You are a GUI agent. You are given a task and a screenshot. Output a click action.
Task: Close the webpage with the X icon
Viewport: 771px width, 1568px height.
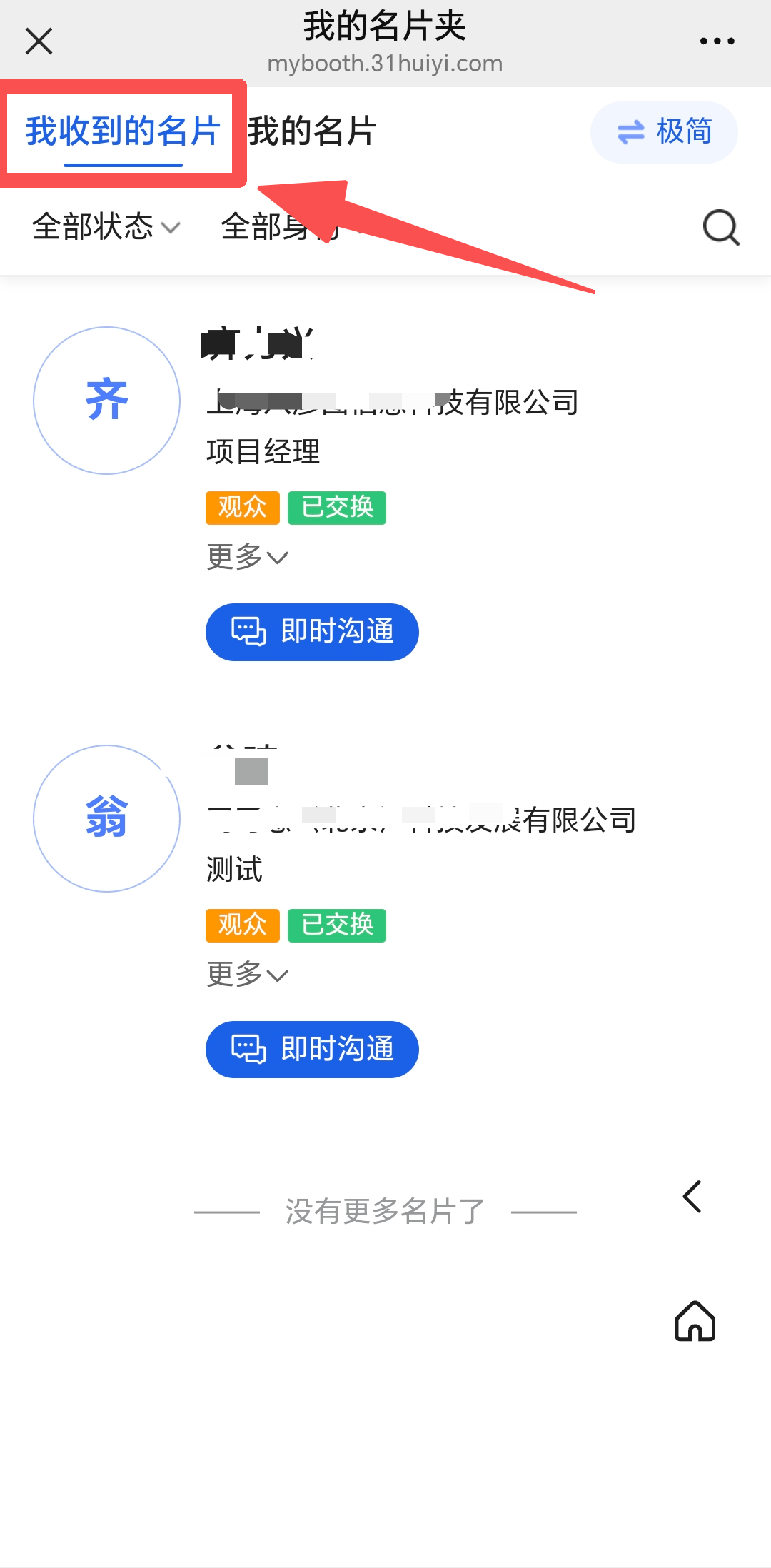click(39, 41)
